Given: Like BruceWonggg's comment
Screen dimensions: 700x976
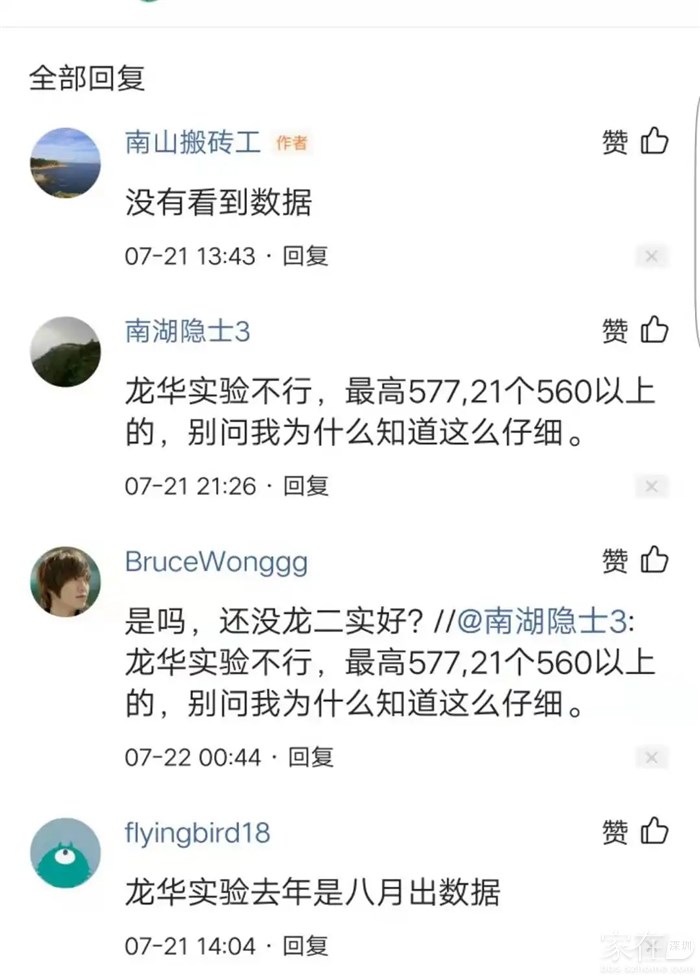Looking at the screenshot, I should point(635,561).
